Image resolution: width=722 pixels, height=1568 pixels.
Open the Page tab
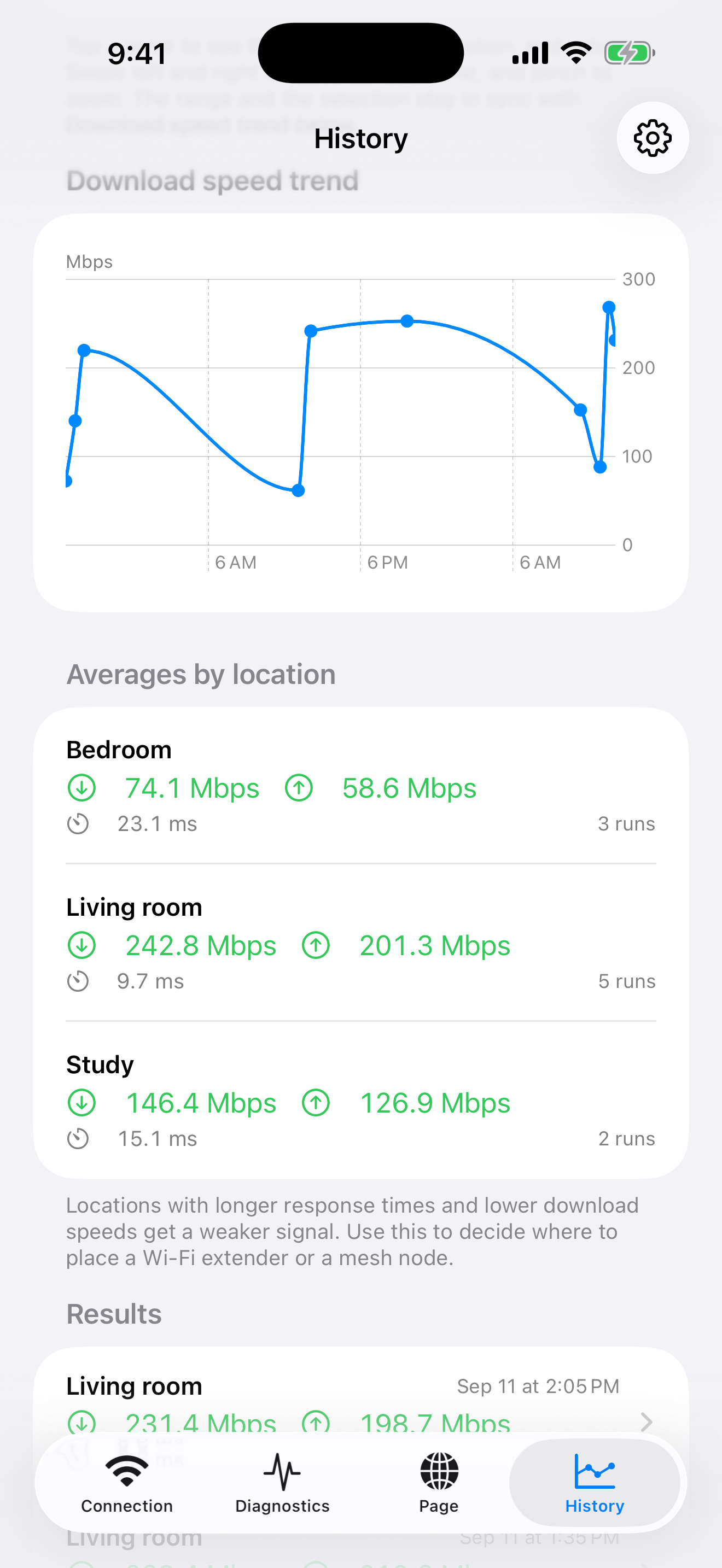point(439,1484)
